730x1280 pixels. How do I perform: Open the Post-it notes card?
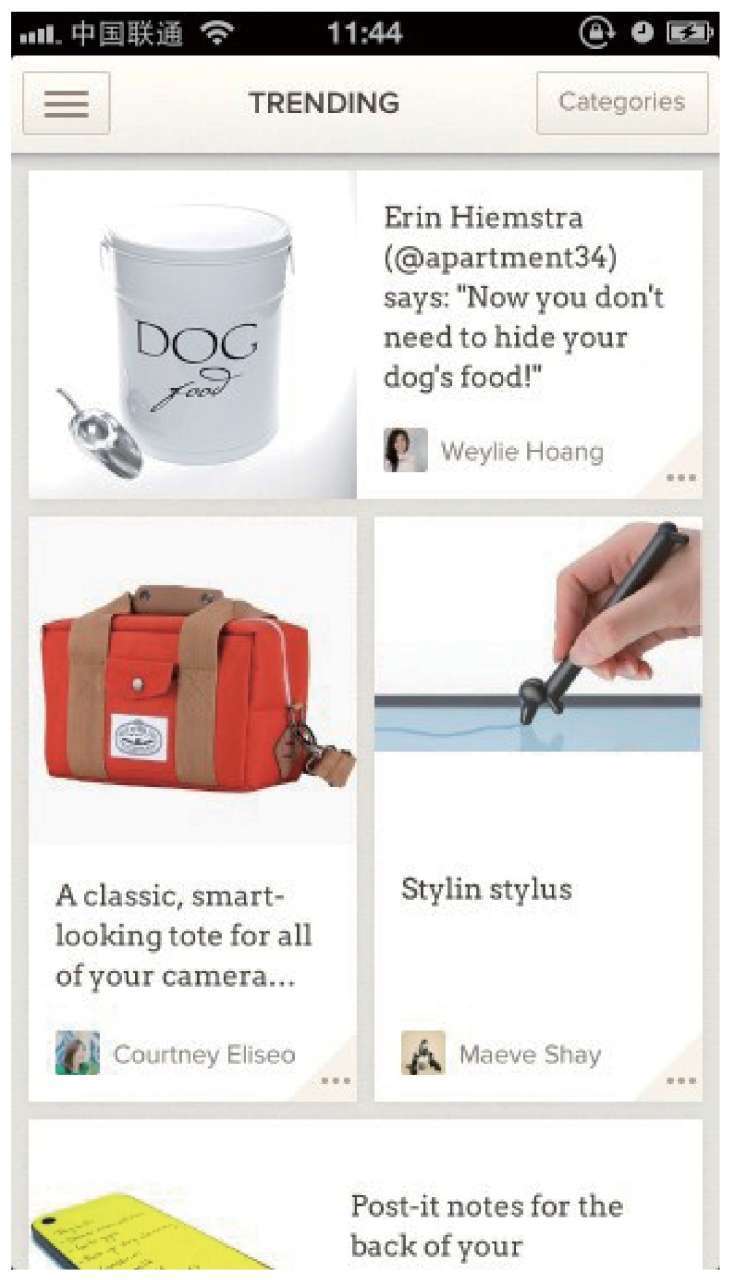(x=365, y=1200)
